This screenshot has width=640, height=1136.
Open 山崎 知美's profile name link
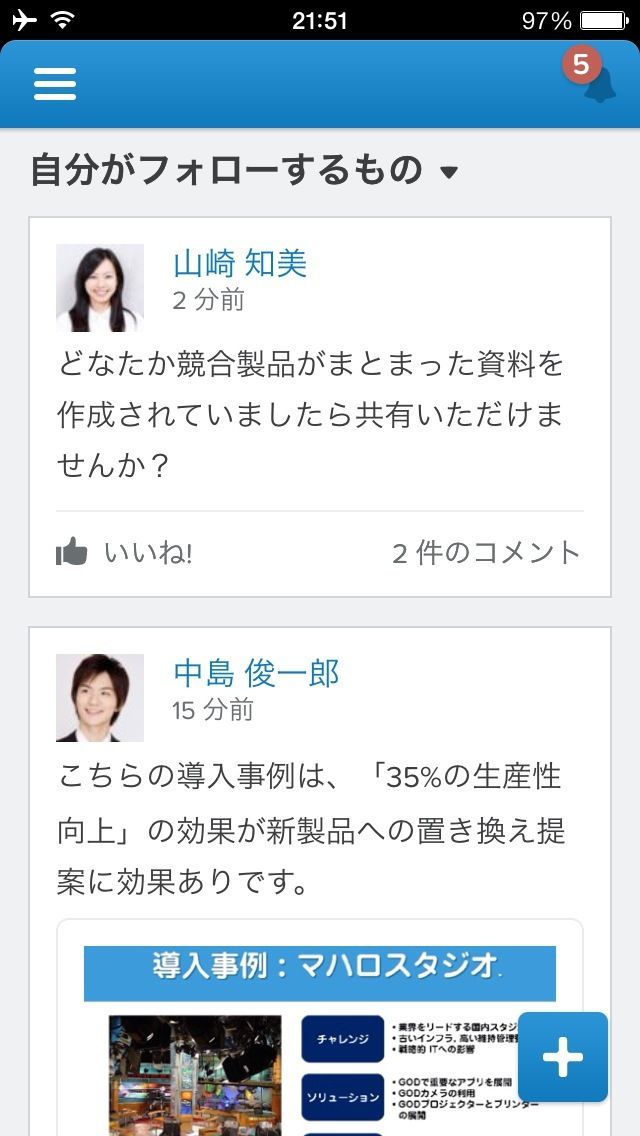click(240, 263)
